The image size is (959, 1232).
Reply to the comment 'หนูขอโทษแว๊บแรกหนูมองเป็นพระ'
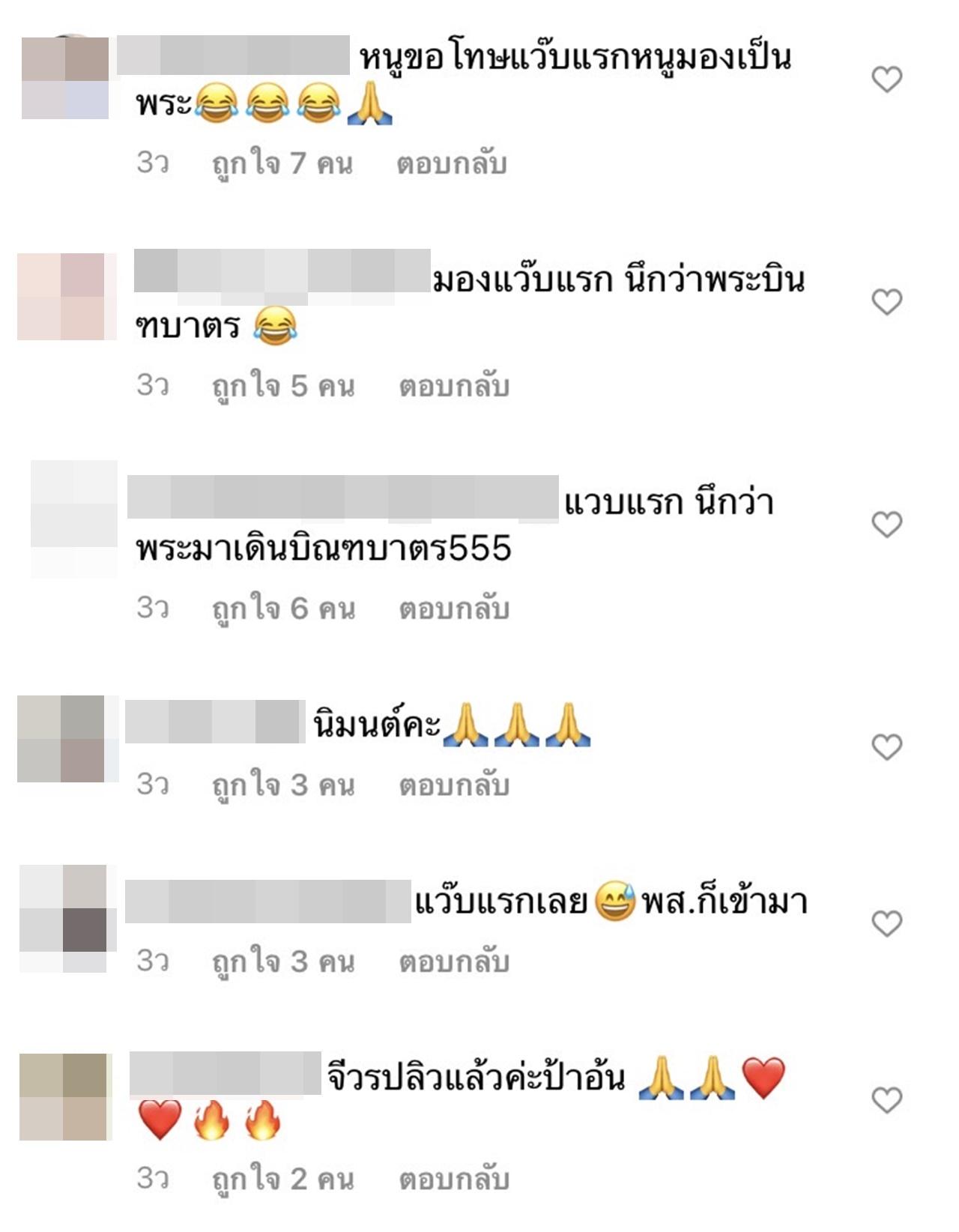[x=452, y=163]
